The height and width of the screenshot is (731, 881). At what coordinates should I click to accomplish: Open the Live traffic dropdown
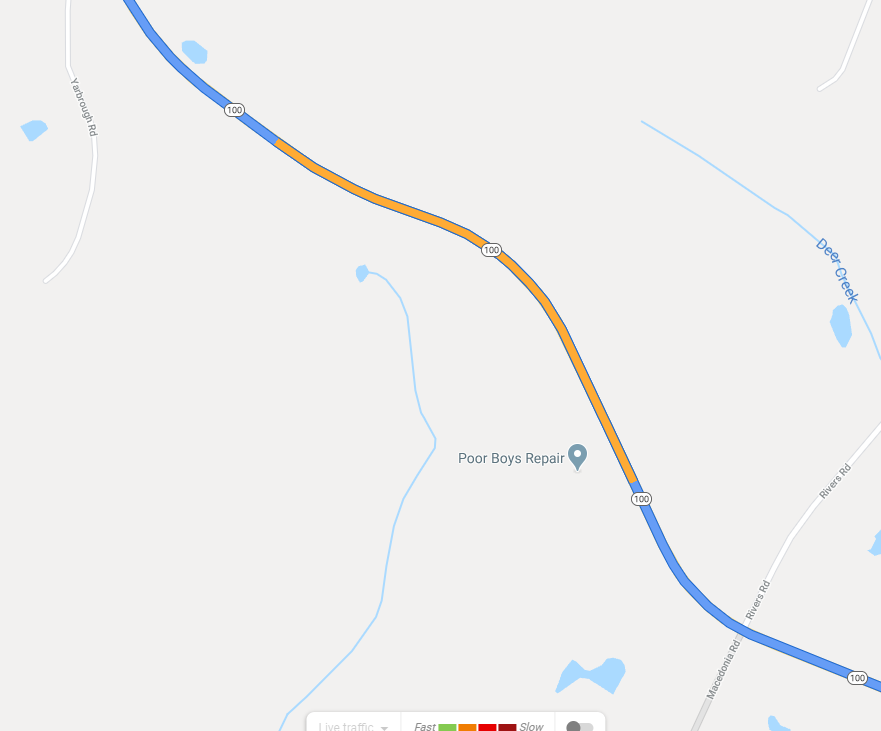[353, 726]
